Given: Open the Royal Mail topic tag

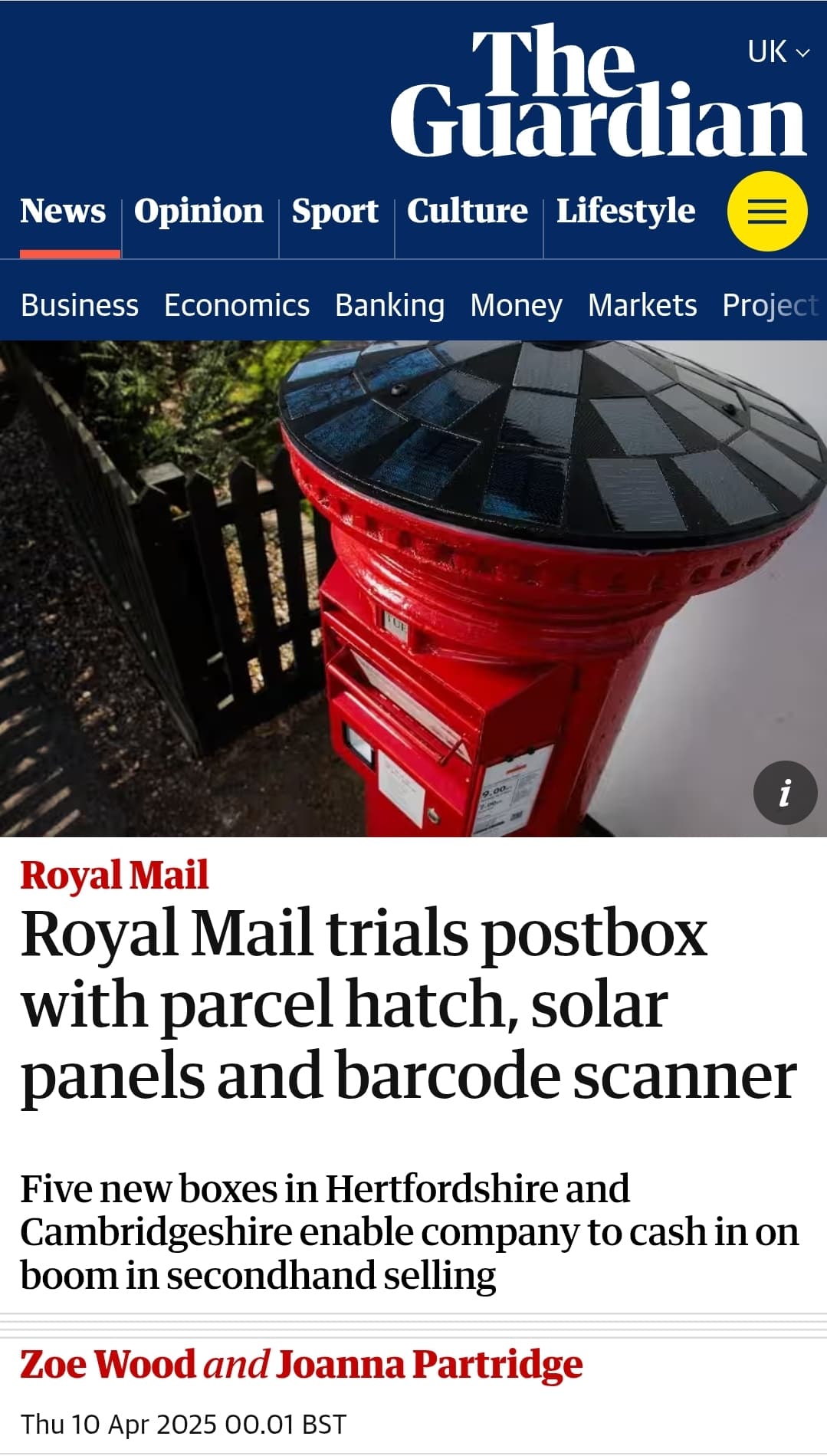Looking at the screenshot, I should [114, 875].
